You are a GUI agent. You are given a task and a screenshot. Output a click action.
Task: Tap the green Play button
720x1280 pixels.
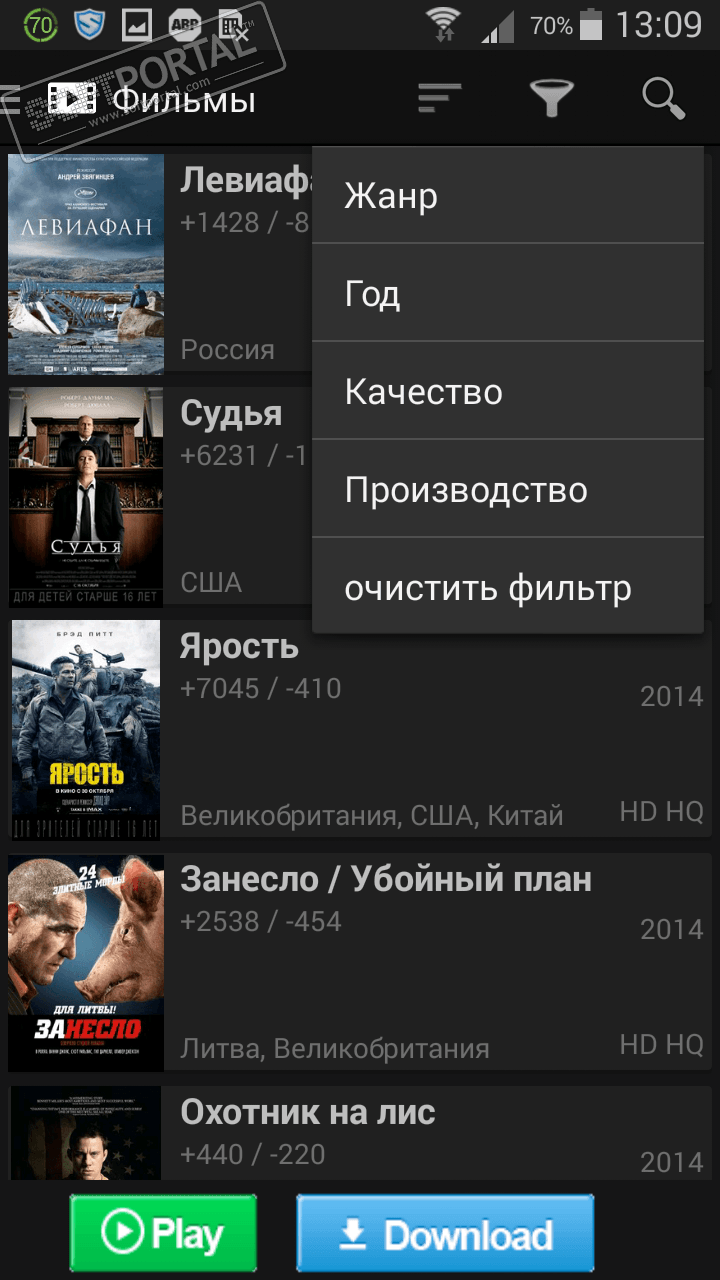click(x=163, y=1235)
